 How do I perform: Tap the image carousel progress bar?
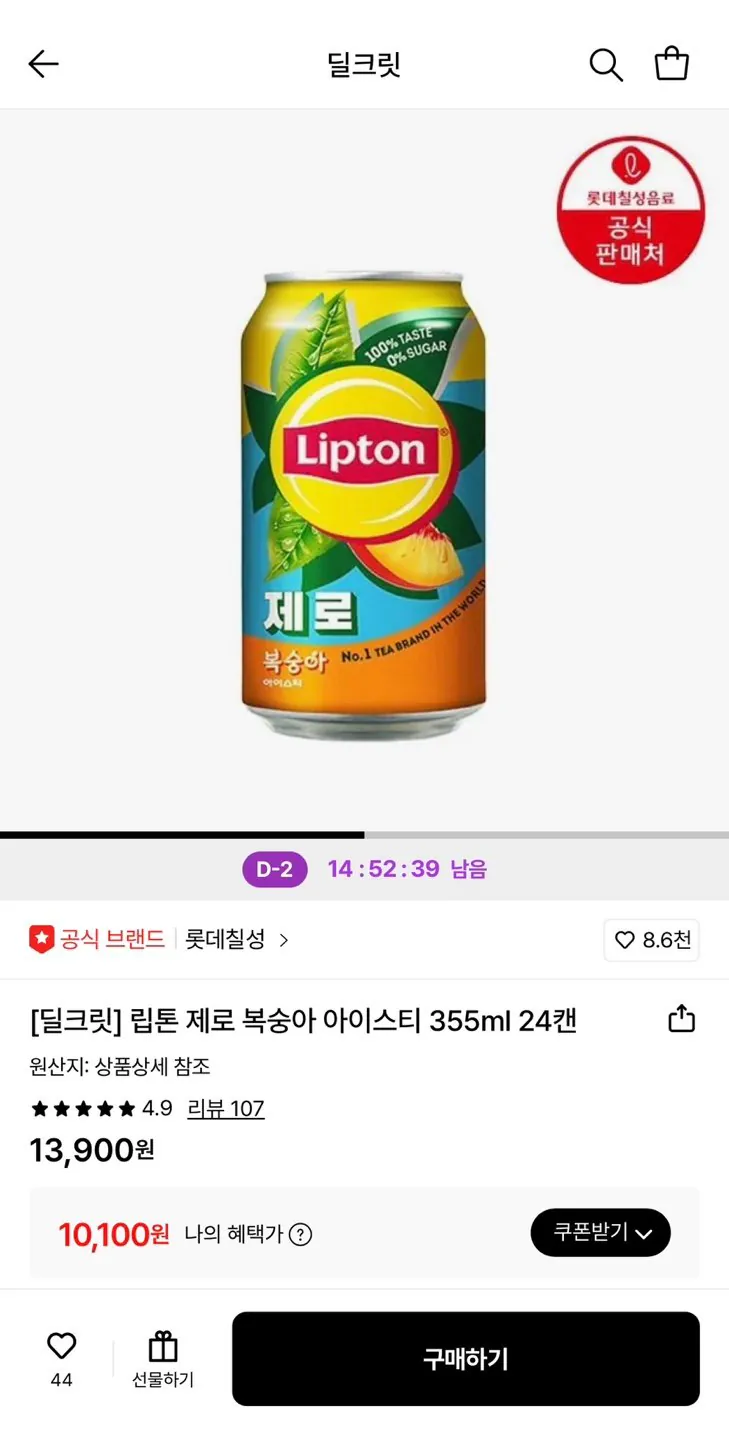364,833
